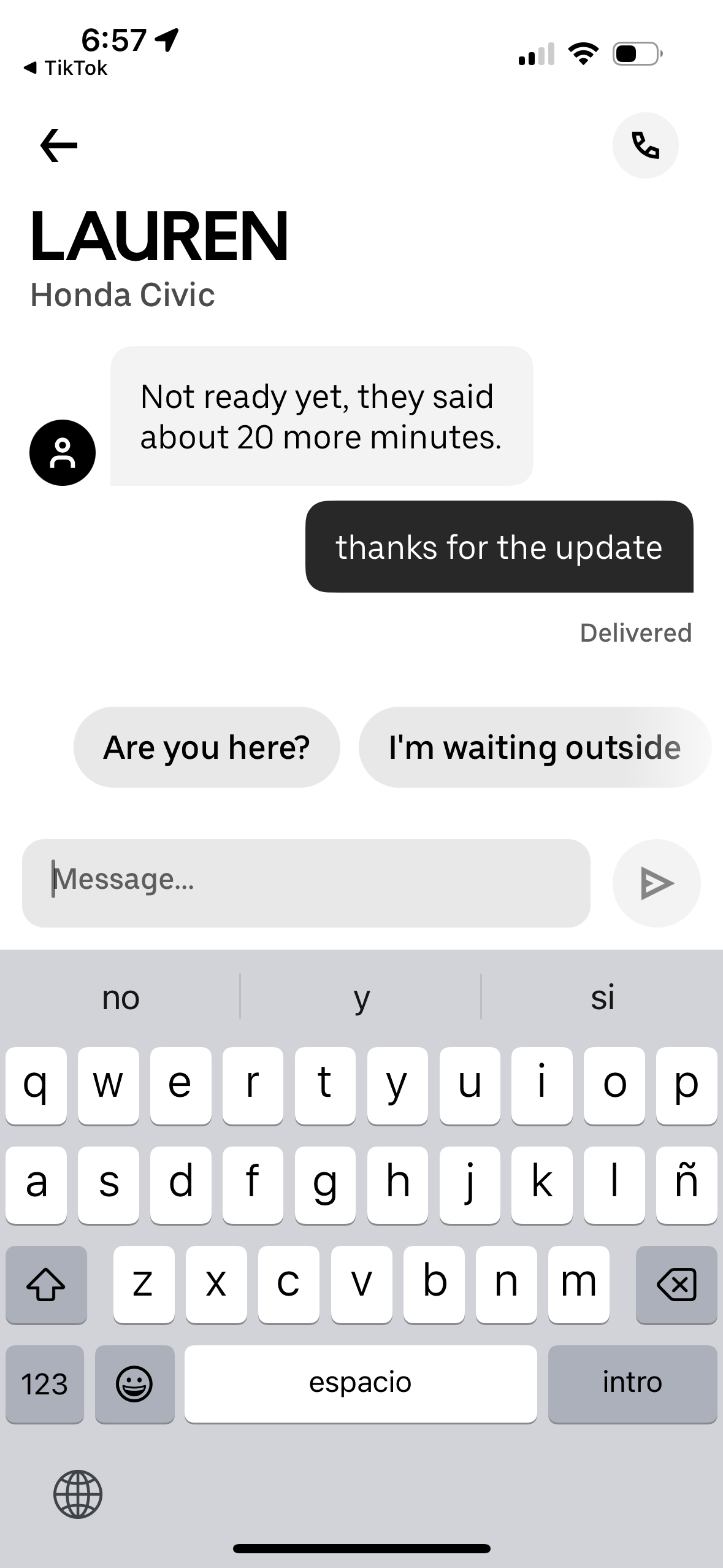Tap the Message text input field
The width and height of the screenshot is (723, 1568).
pyautogui.click(x=307, y=882)
